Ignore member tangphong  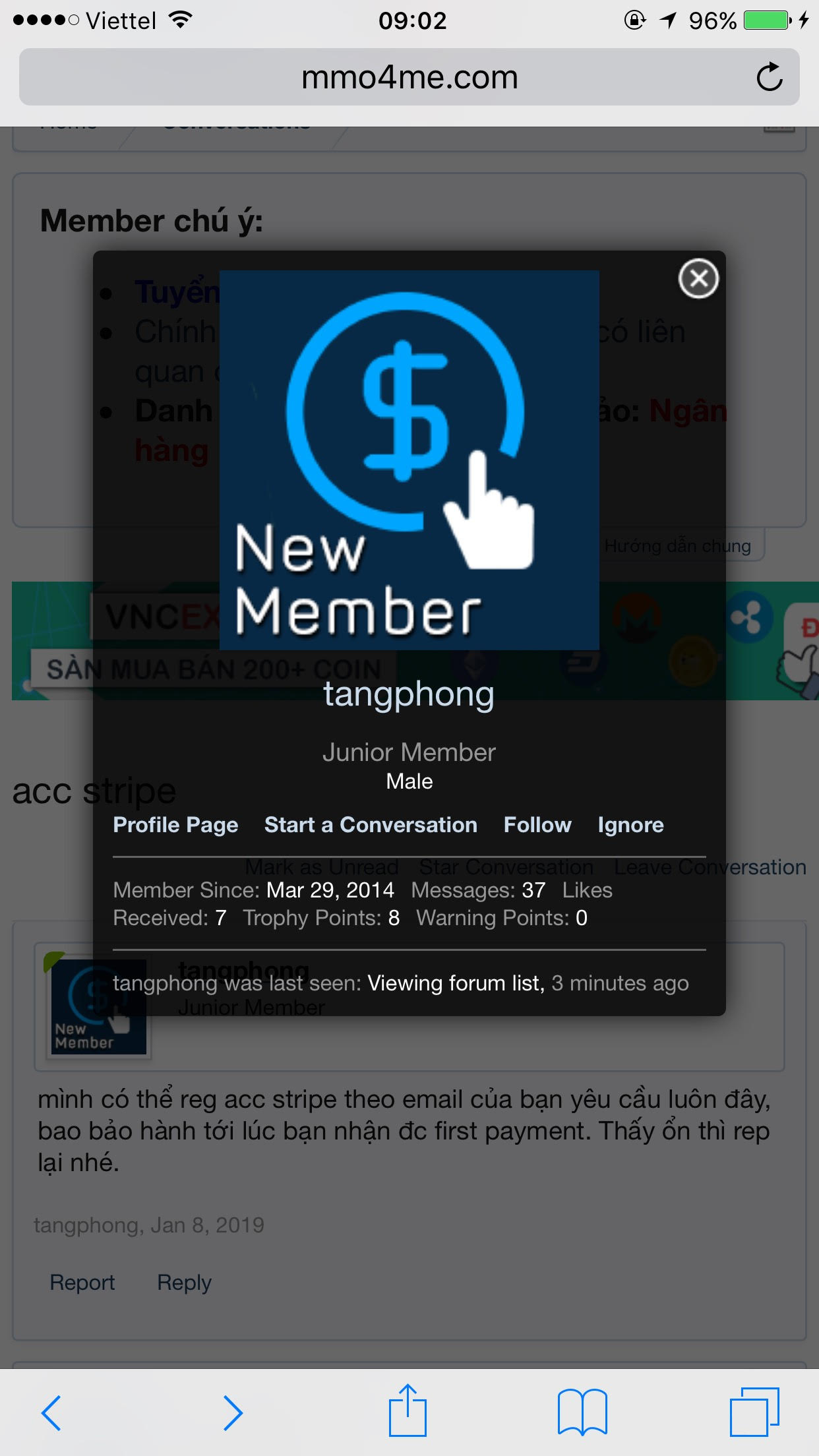(630, 824)
